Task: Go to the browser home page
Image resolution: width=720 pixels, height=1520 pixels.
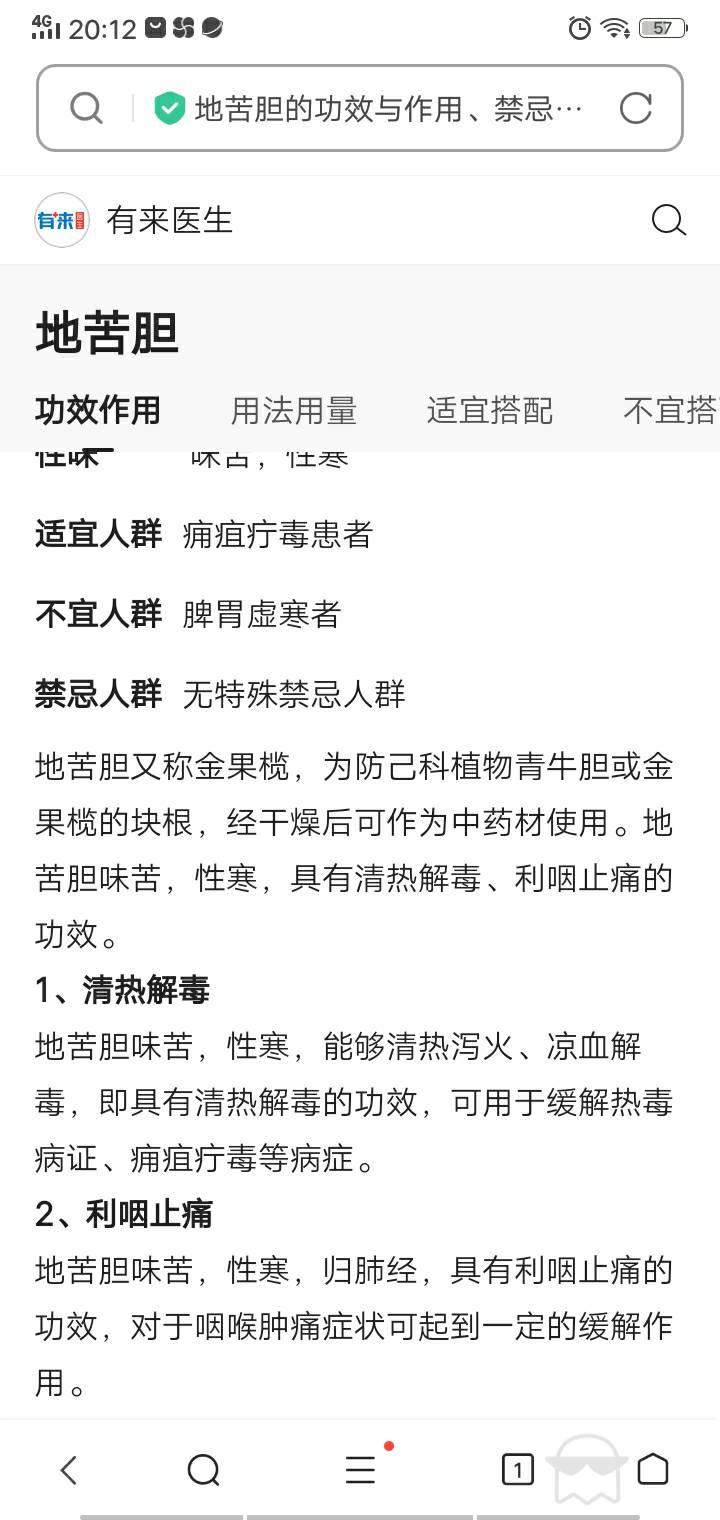Action: [653, 1470]
